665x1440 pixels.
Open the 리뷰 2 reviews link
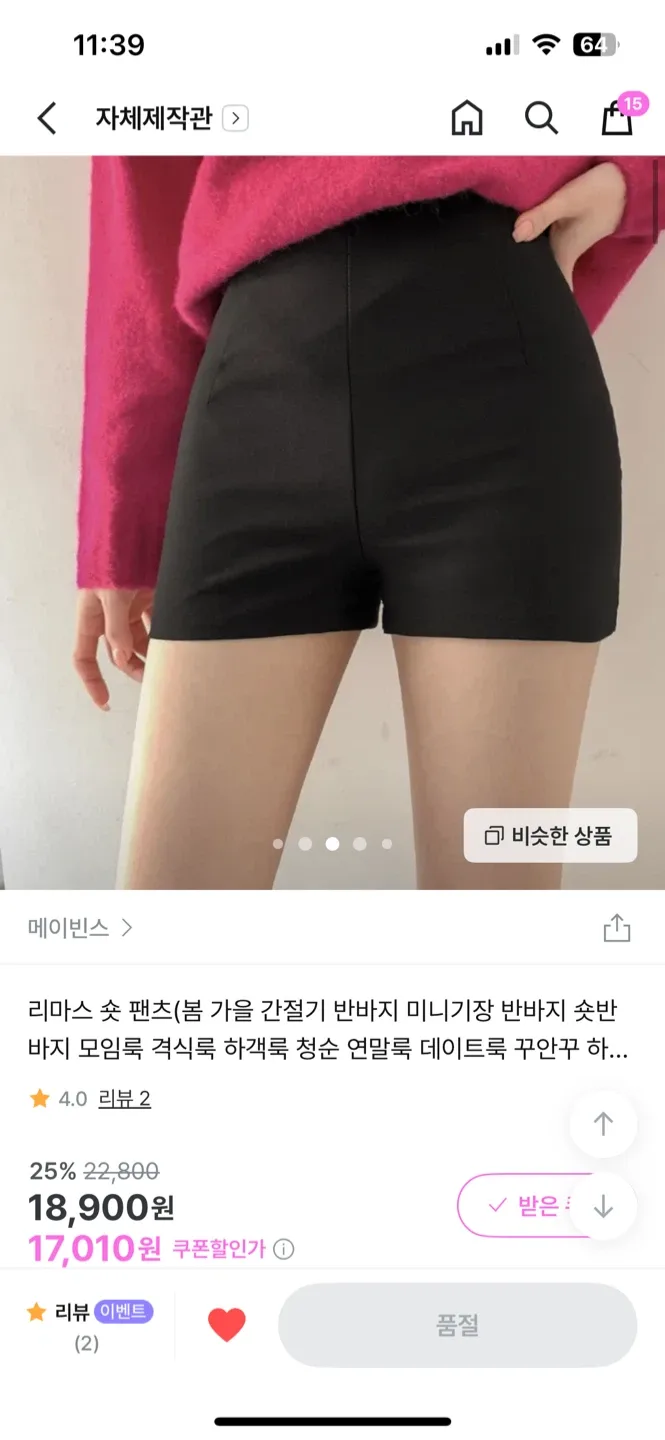coord(124,1099)
